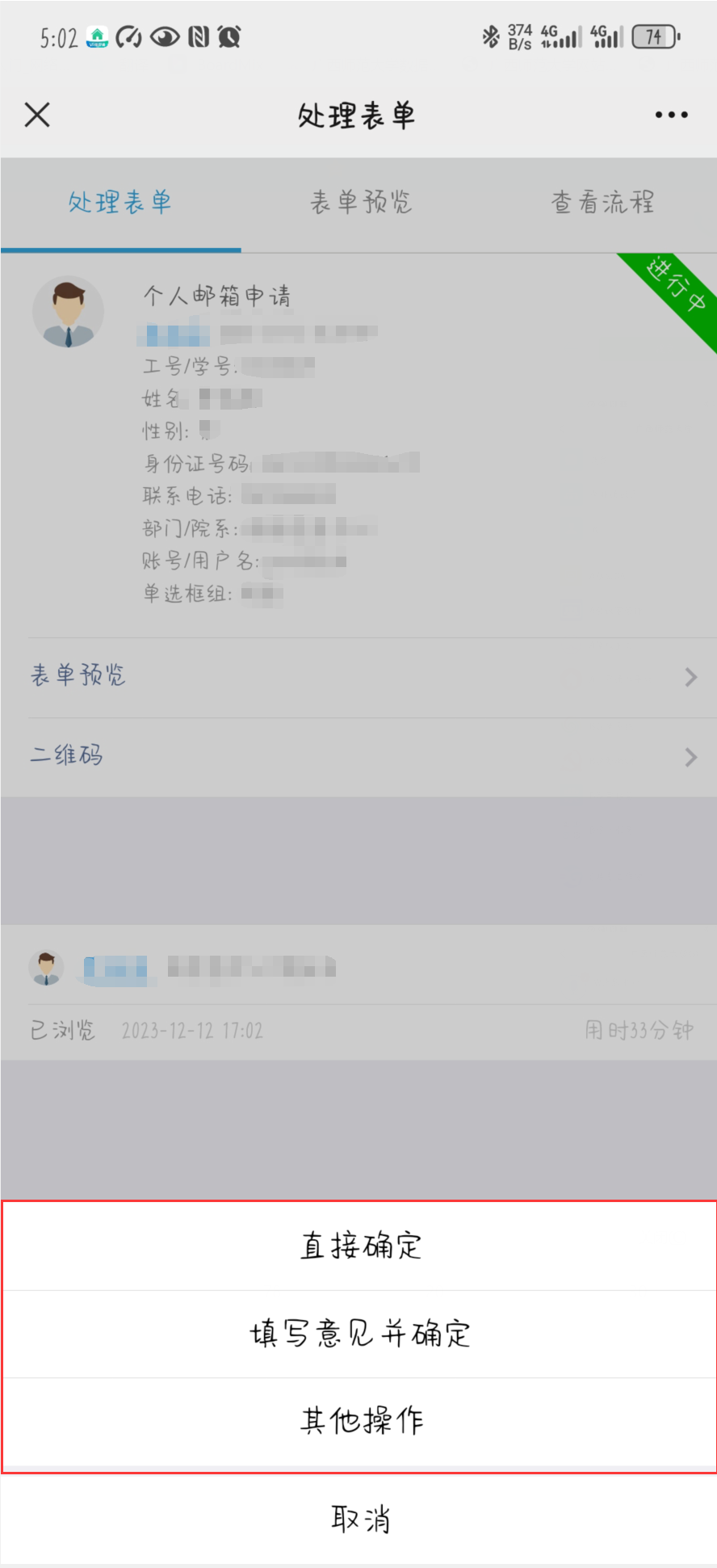Viewport: 717px width, 1568px height.
Task: Open the three-dot overflow menu
Action: click(671, 115)
